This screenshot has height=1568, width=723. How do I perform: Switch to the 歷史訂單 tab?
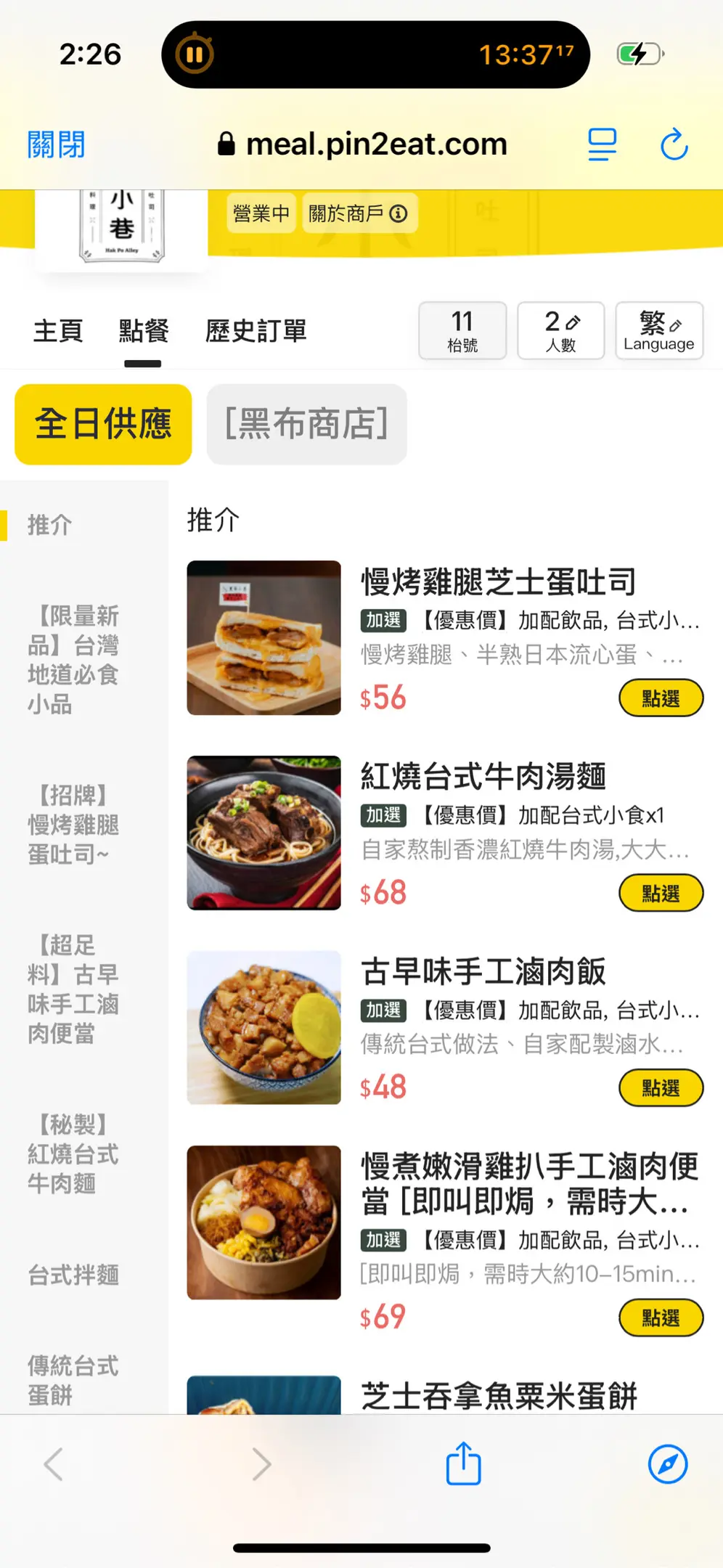click(256, 331)
